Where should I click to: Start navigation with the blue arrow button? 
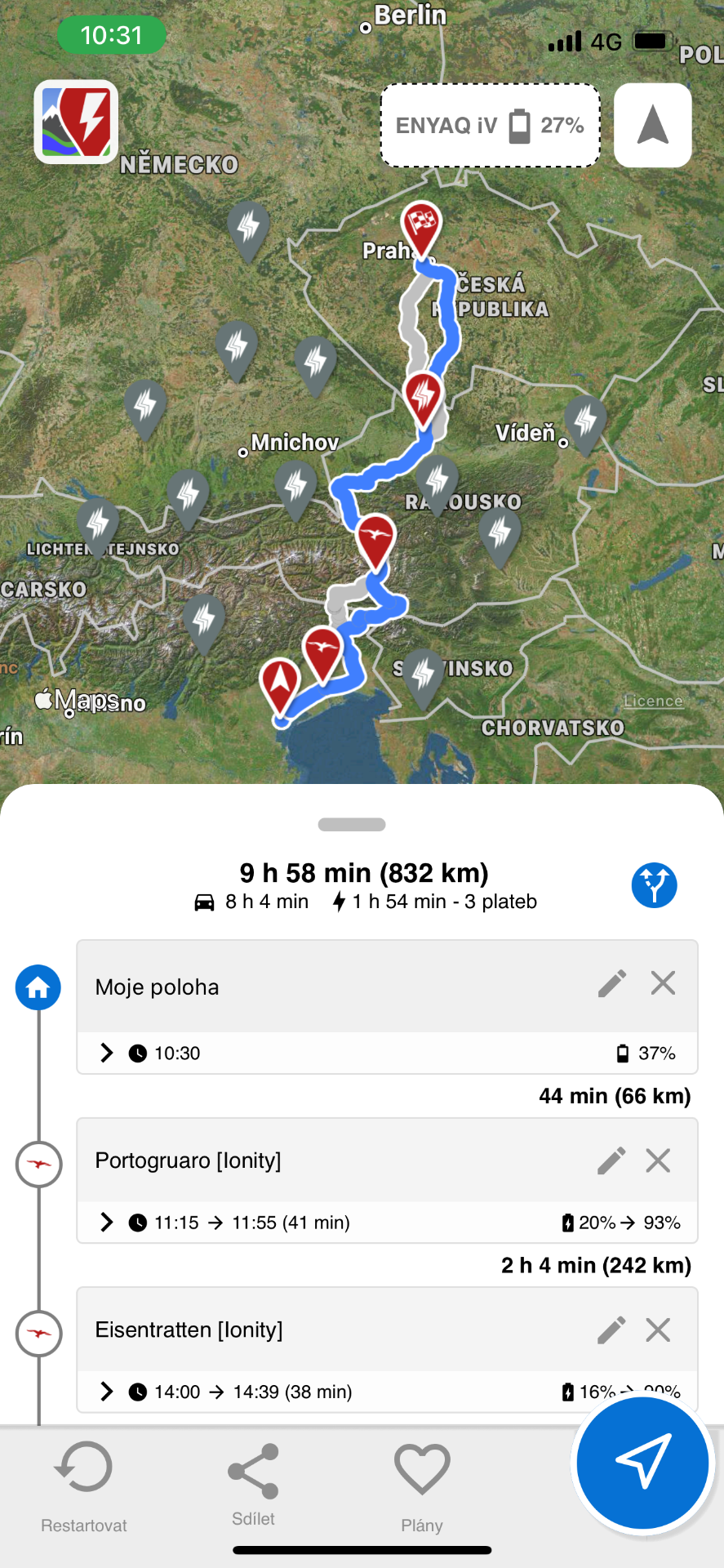[642, 1463]
